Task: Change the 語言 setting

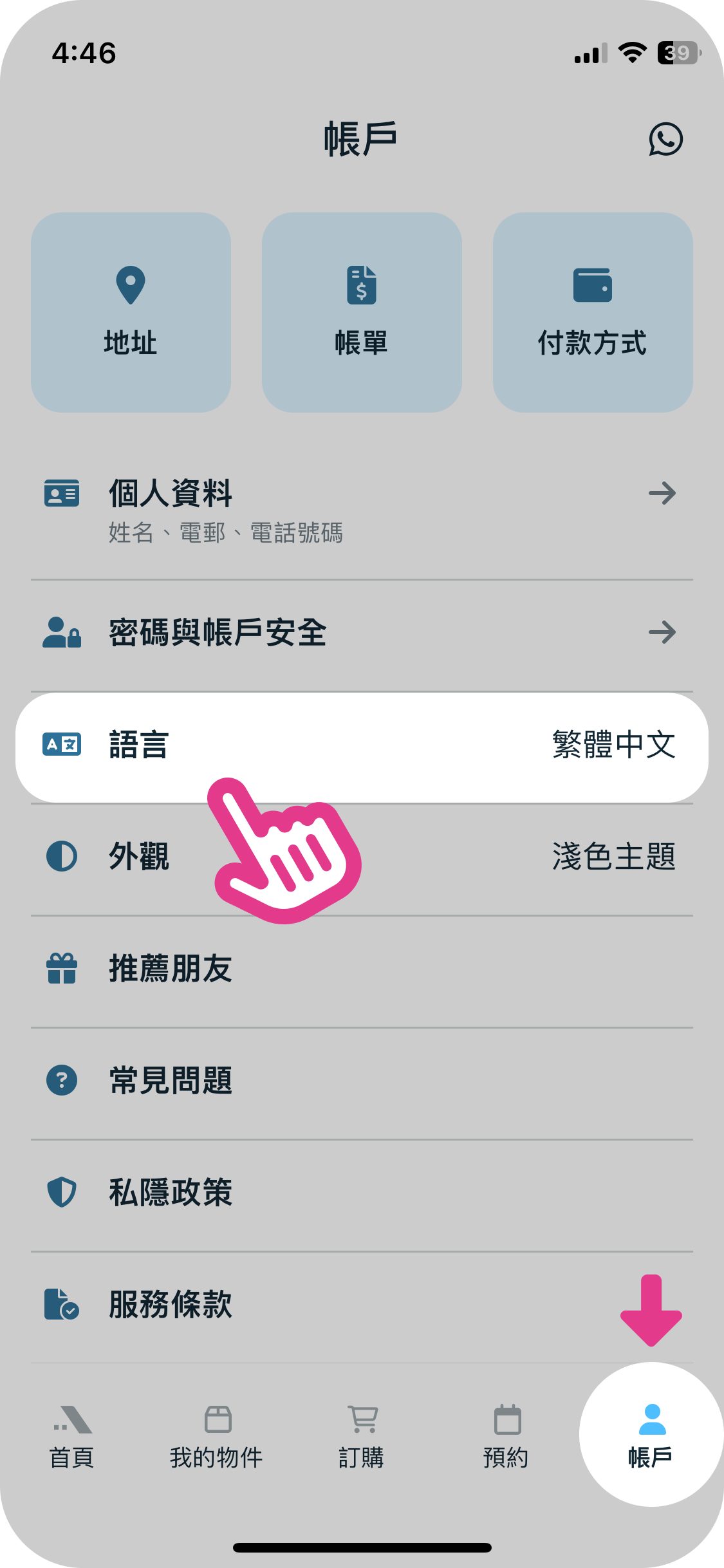Action: point(362,746)
